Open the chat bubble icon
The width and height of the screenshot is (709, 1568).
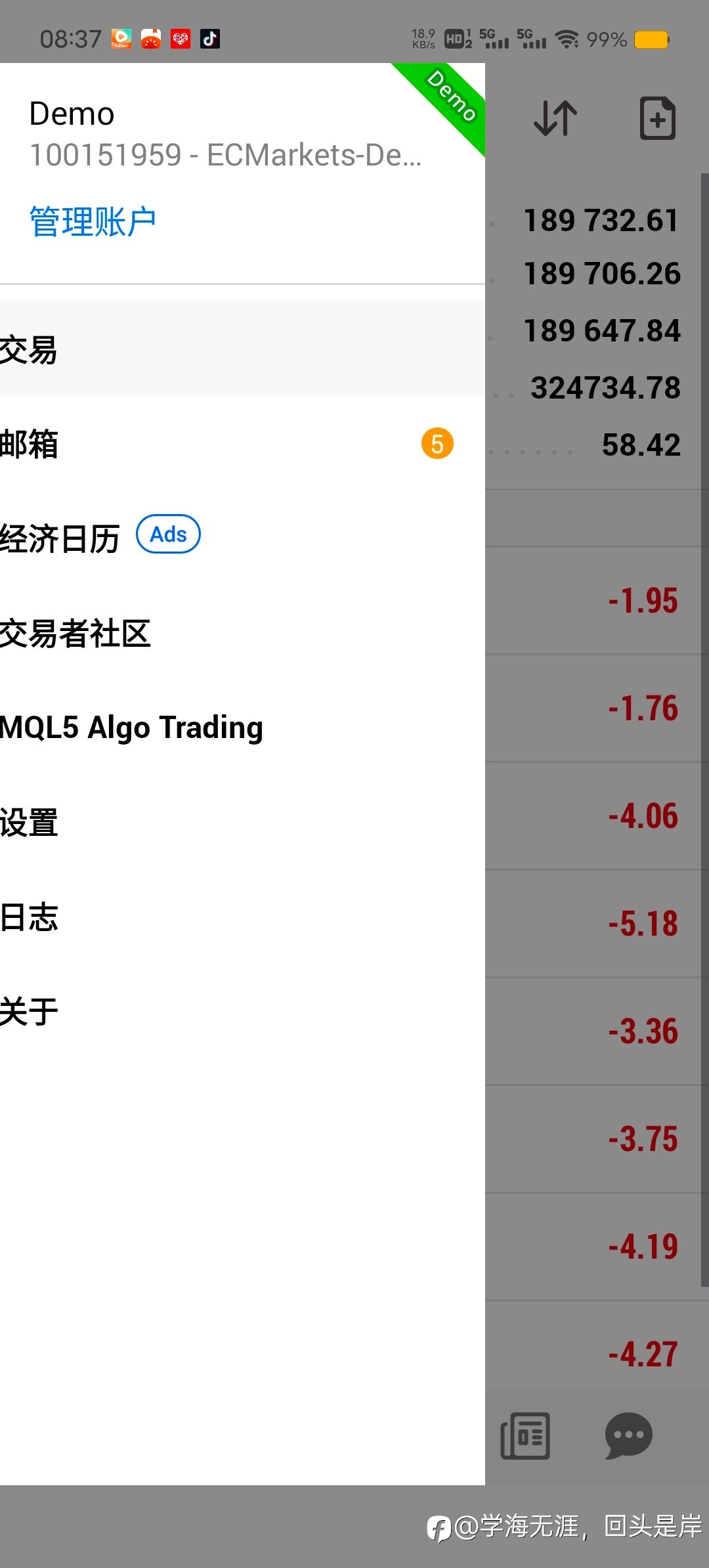pos(628,1435)
